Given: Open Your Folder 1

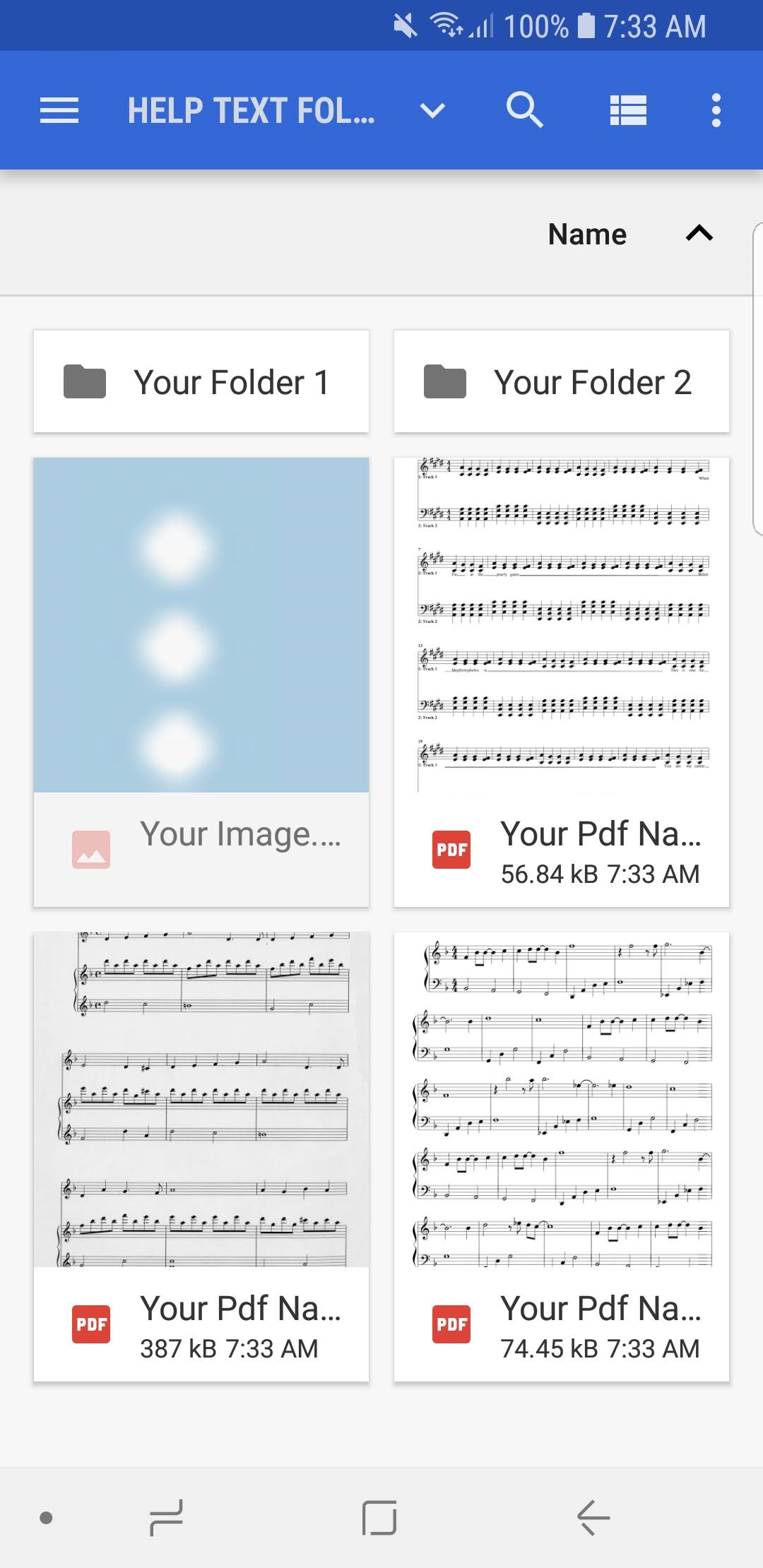Looking at the screenshot, I should pyautogui.click(x=201, y=381).
